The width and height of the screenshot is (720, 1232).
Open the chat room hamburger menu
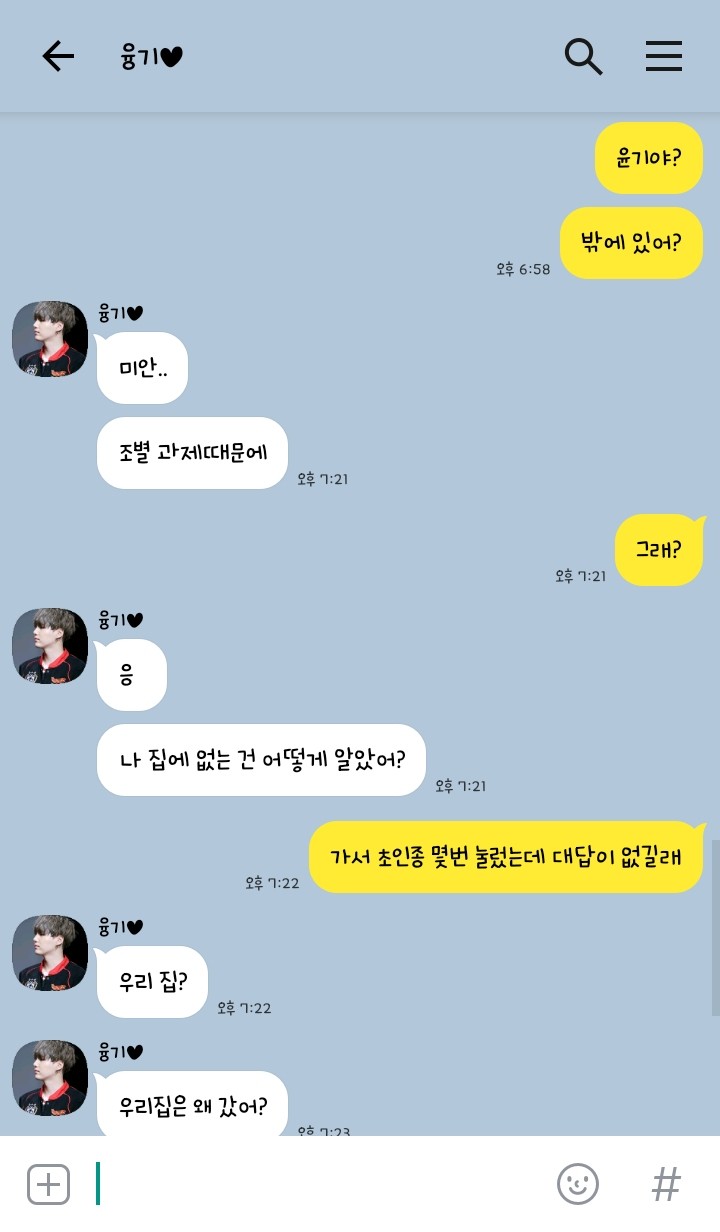point(663,57)
